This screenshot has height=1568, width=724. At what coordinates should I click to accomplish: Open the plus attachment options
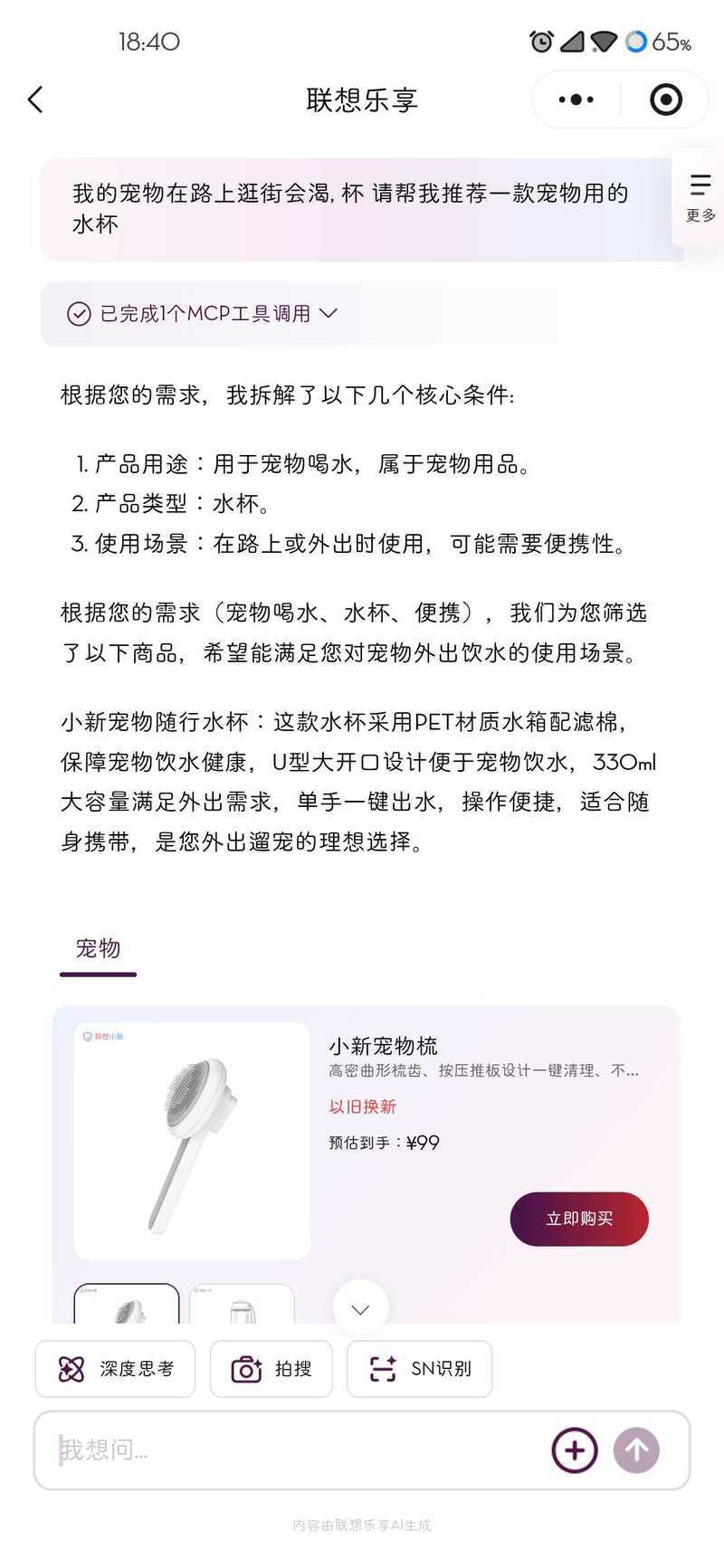(575, 1450)
